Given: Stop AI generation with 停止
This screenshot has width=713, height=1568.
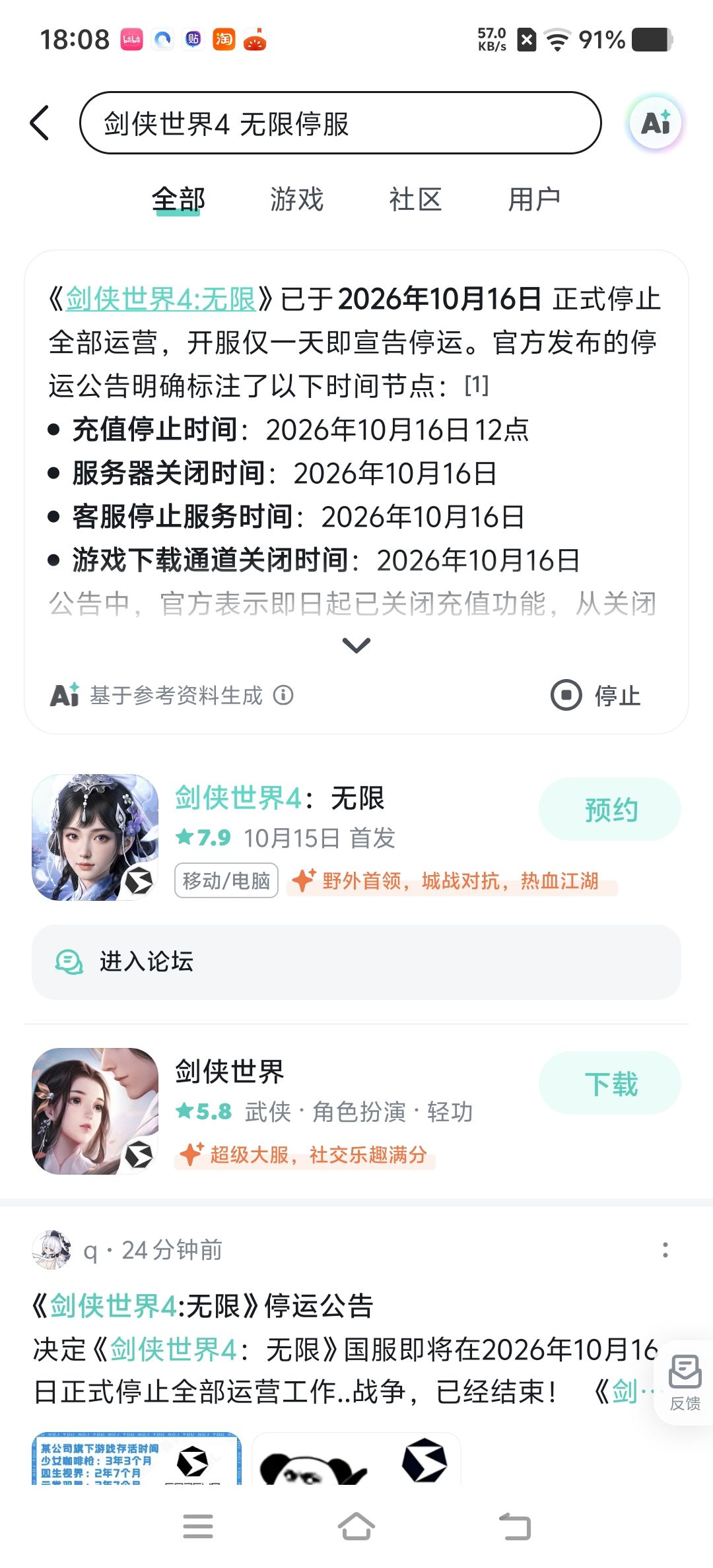Looking at the screenshot, I should point(595,695).
